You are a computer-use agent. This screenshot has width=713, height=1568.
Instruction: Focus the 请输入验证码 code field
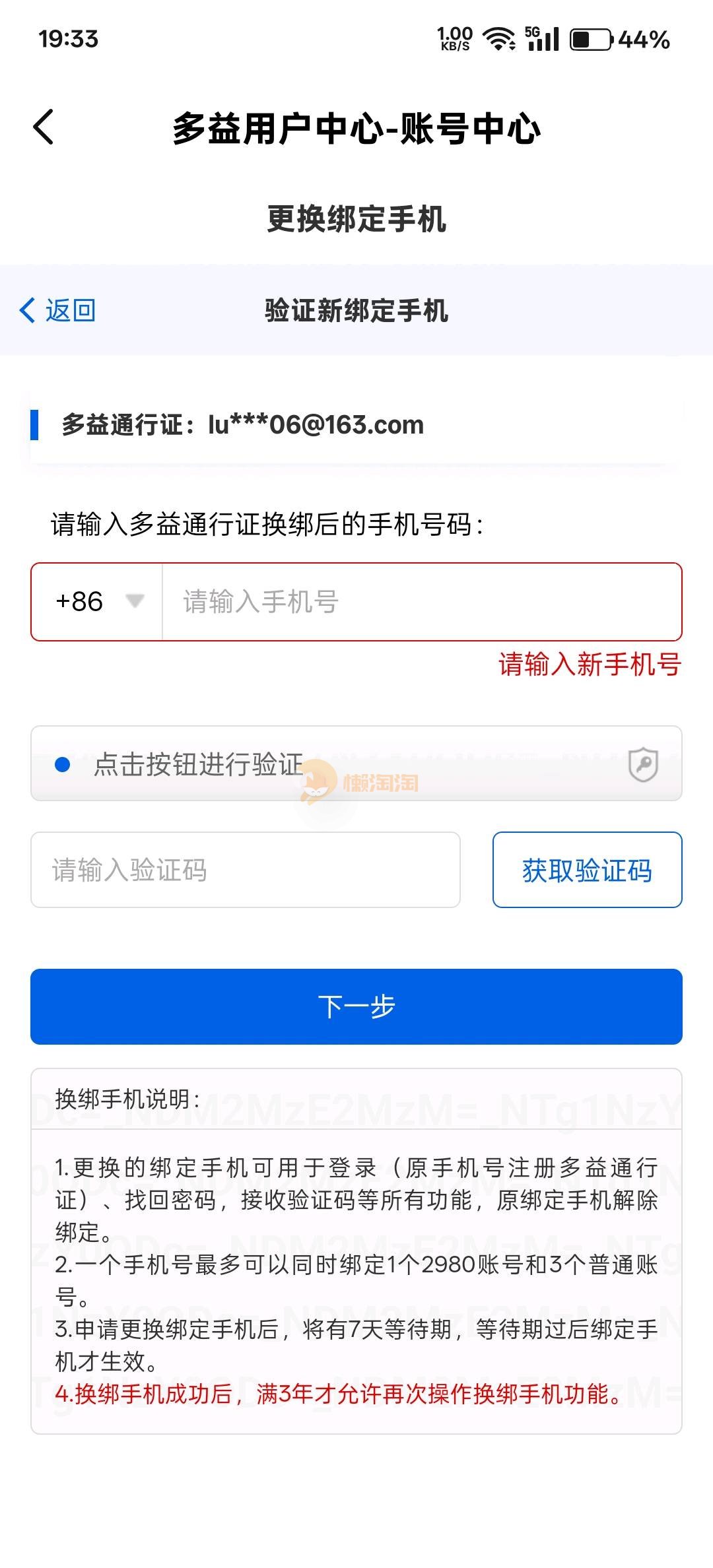(245, 870)
